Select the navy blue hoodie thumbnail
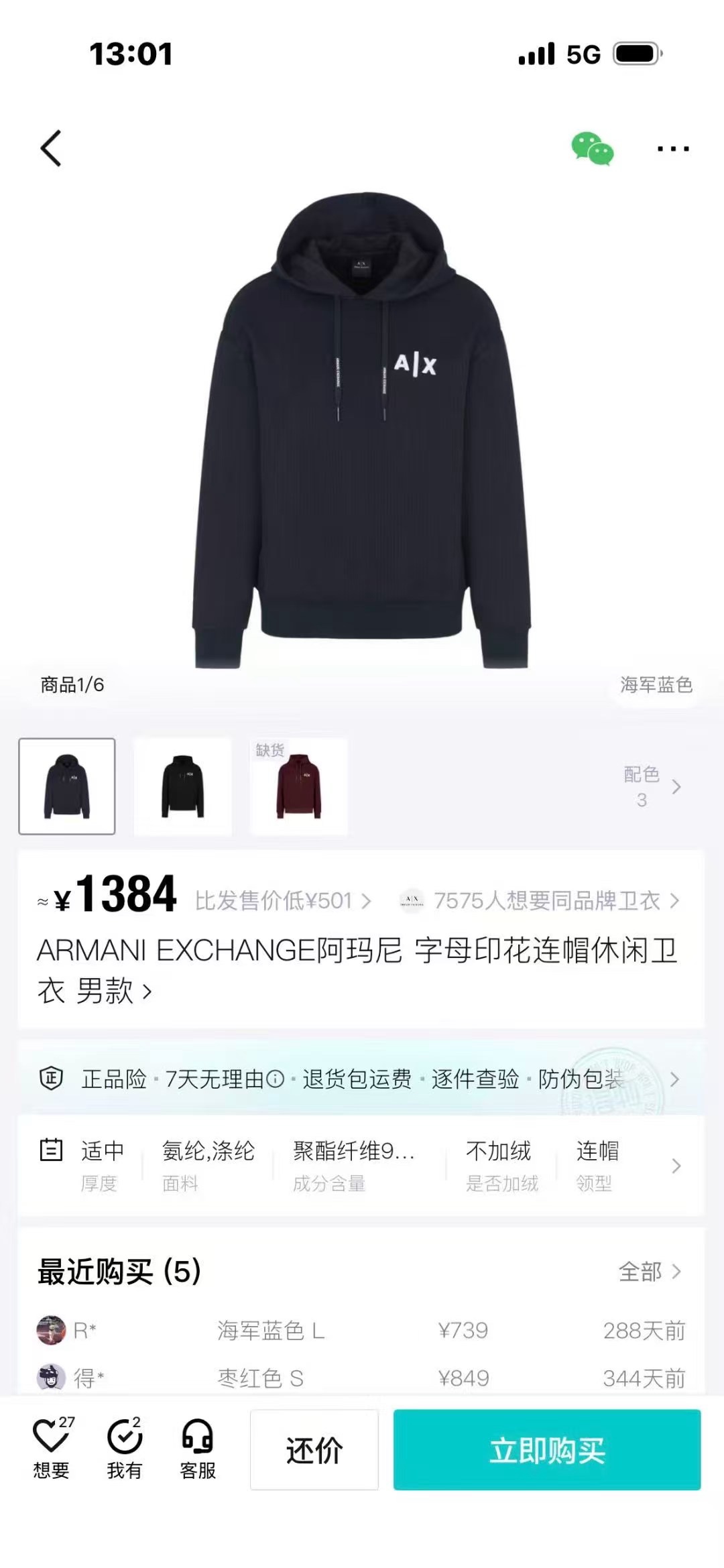The width and height of the screenshot is (724, 1568). tap(67, 786)
